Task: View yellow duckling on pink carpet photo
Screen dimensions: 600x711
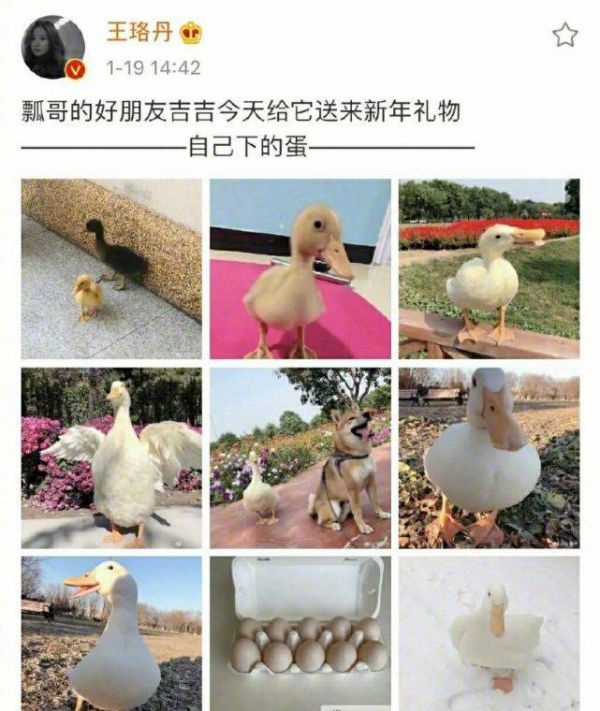Action: tap(300, 268)
